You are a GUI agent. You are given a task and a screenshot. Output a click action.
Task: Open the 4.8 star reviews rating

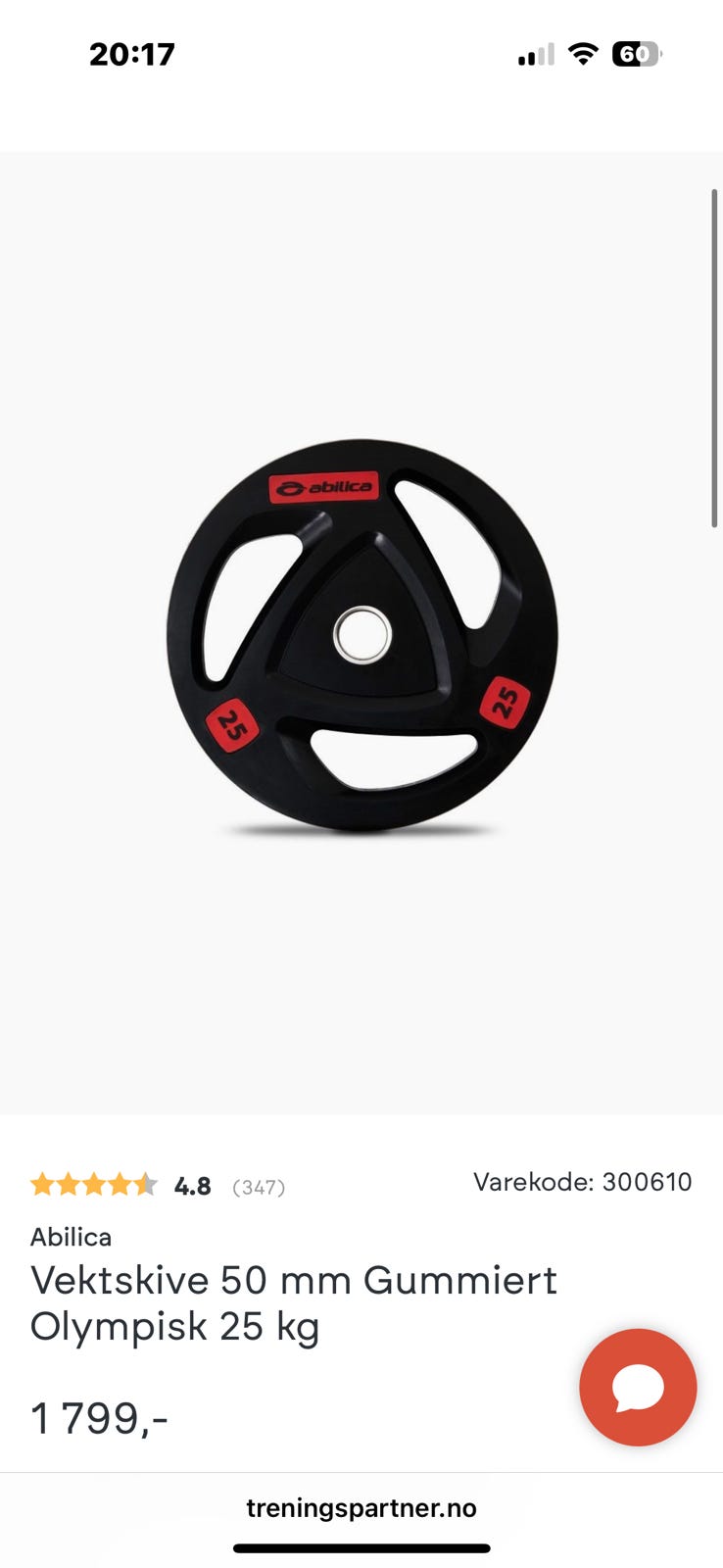pyautogui.click(x=158, y=1186)
